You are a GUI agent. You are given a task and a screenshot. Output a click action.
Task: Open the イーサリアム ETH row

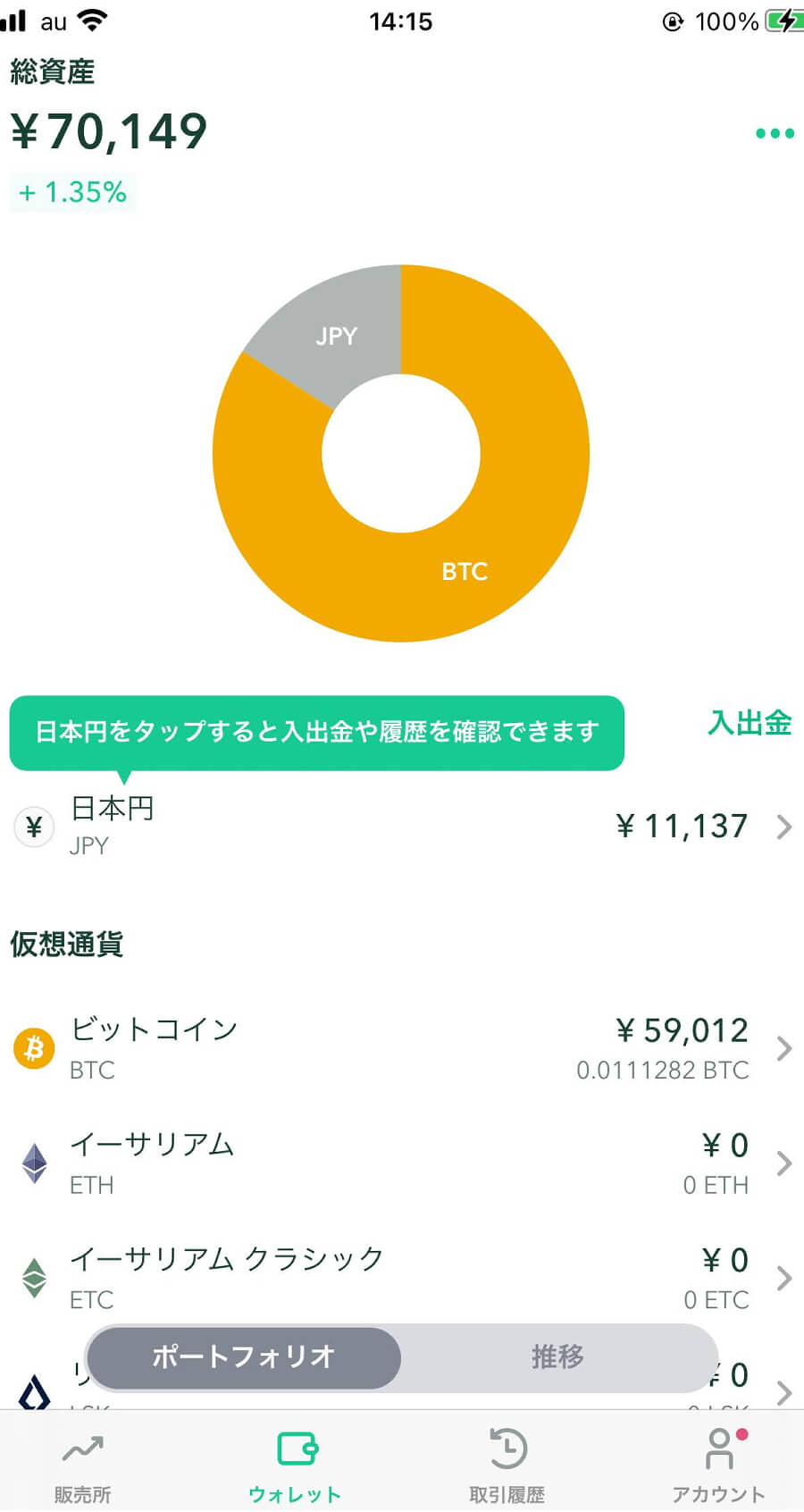402,1163
